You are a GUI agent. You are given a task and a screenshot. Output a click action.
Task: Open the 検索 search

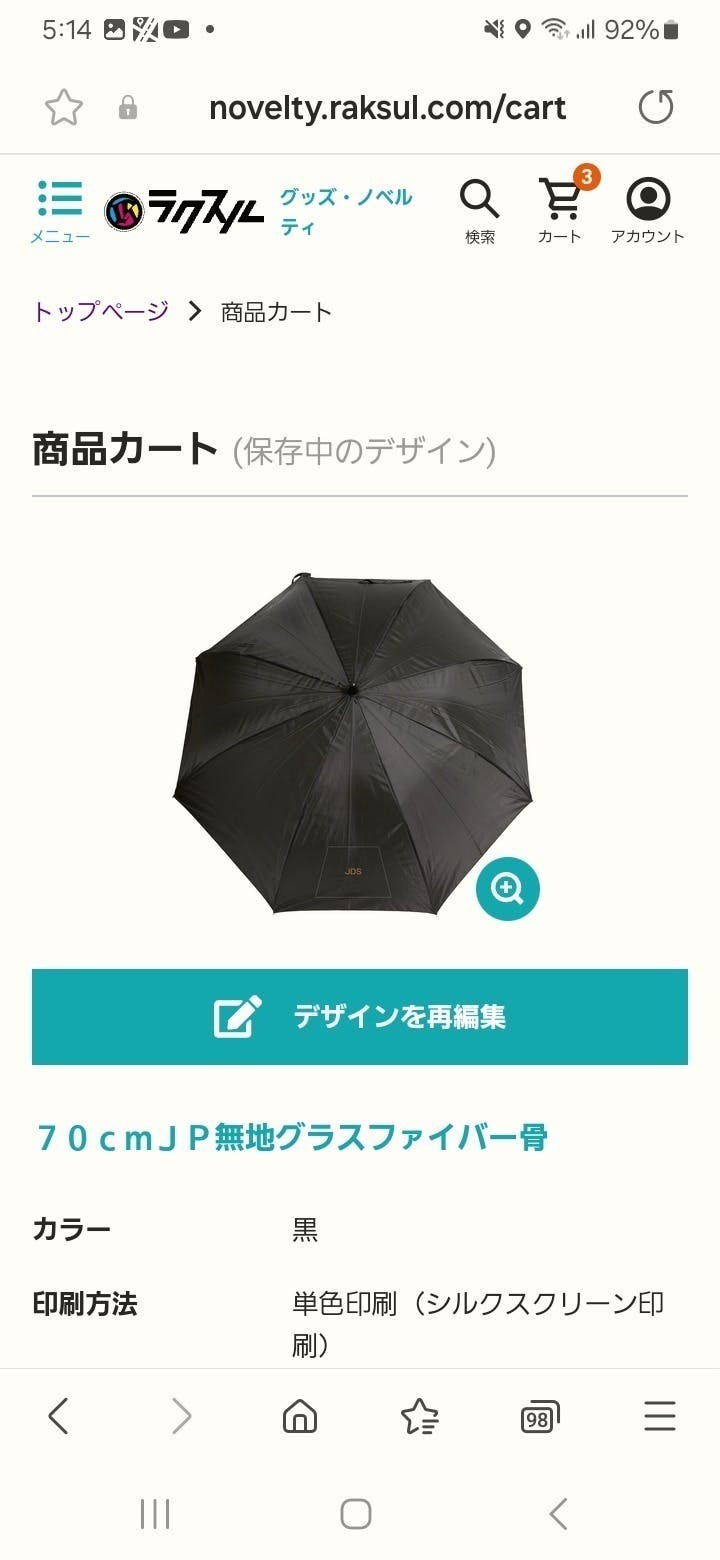coord(480,210)
